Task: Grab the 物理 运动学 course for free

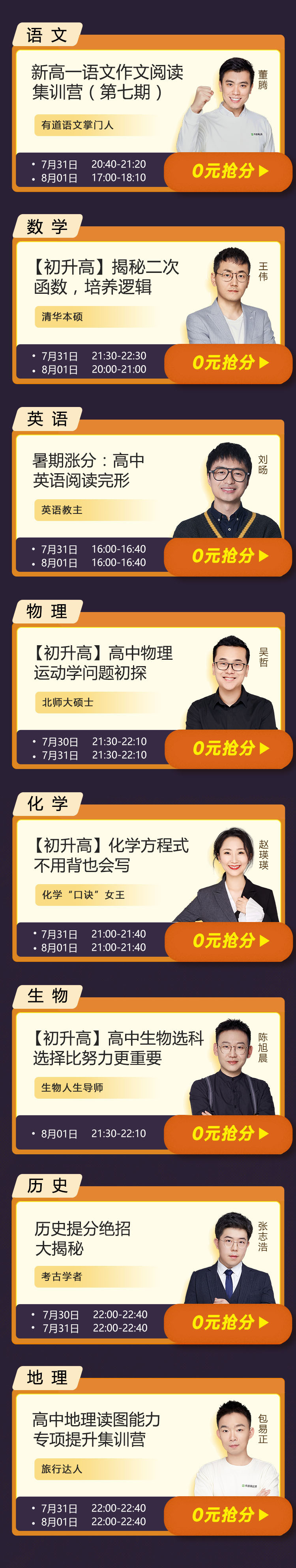Action: 229,748
